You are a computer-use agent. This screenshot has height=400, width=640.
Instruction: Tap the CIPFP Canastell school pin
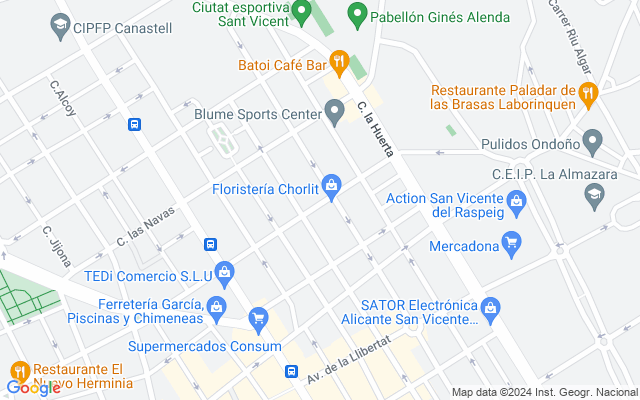click(x=60, y=26)
